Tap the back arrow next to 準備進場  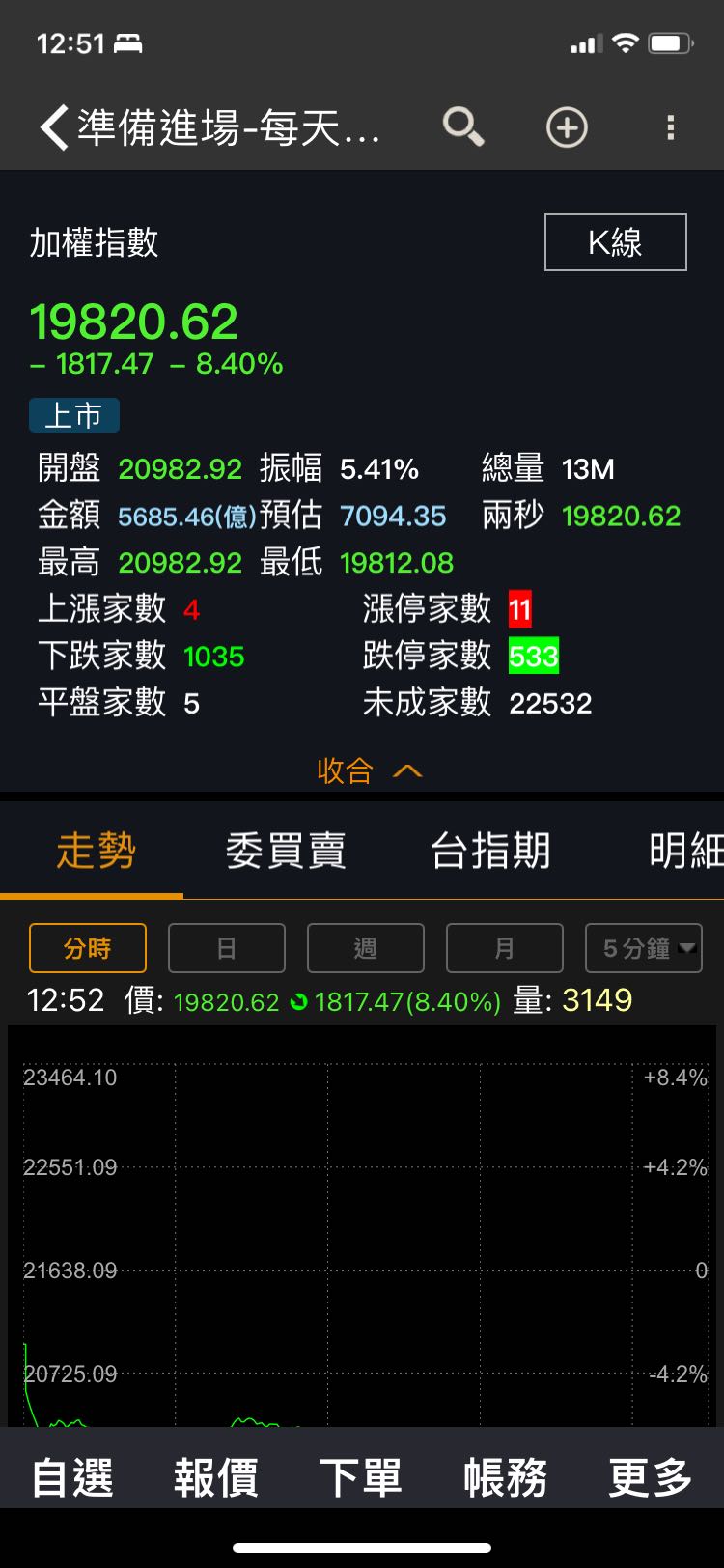click(55, 126)
